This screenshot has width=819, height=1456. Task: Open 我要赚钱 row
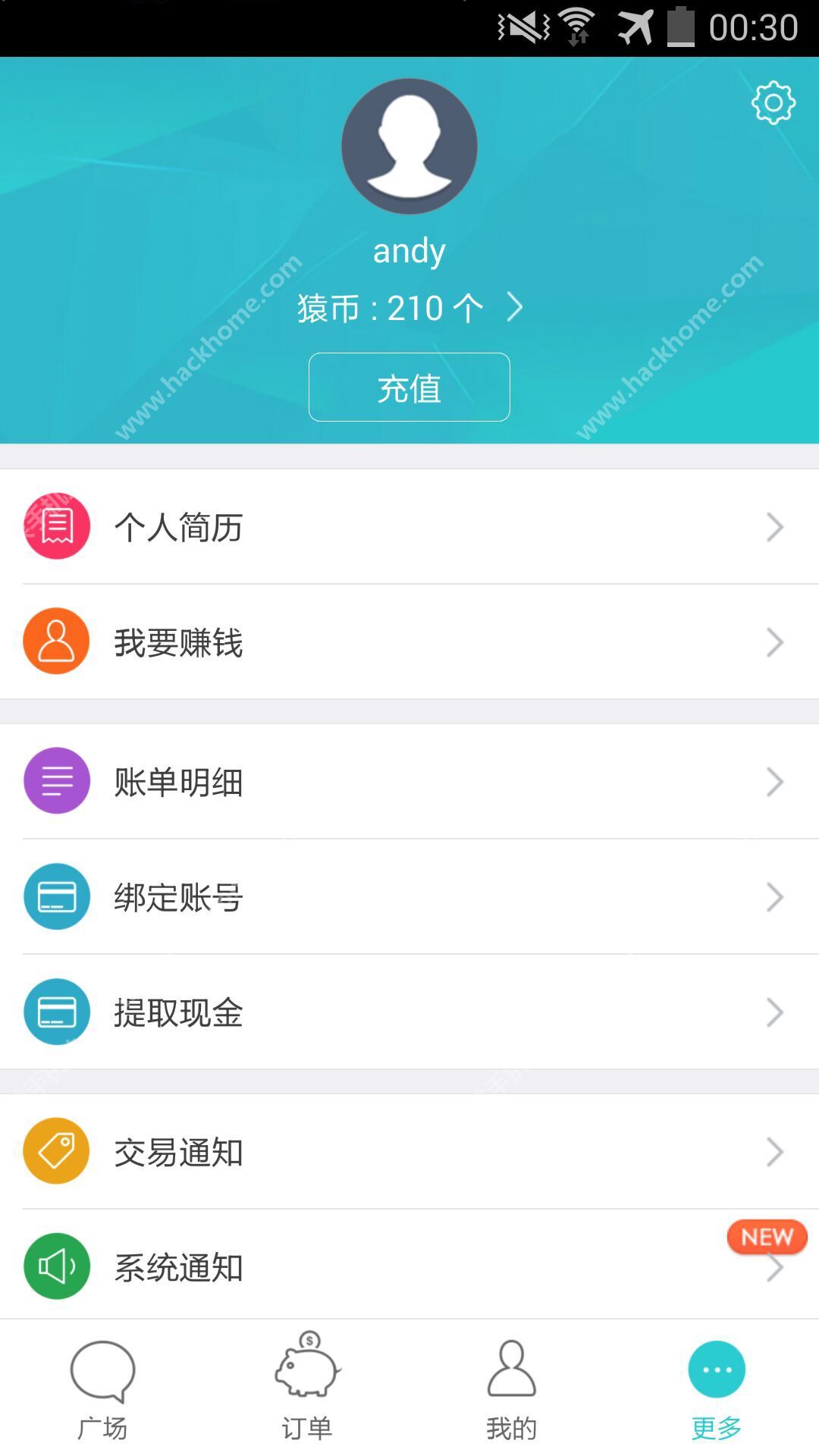click(409, 642)
